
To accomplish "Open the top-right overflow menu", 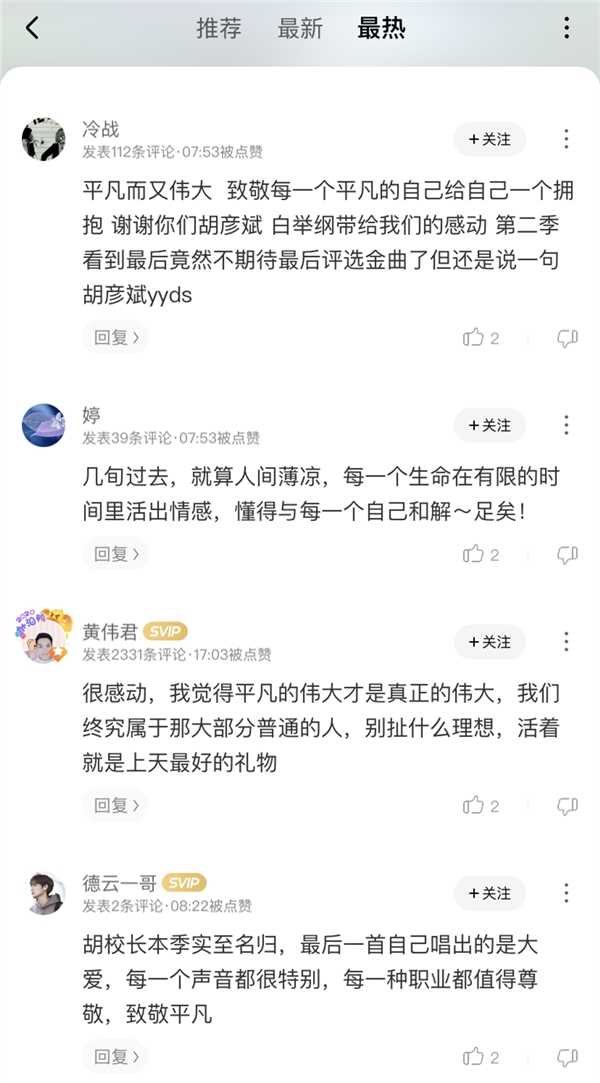I will 566,28.
